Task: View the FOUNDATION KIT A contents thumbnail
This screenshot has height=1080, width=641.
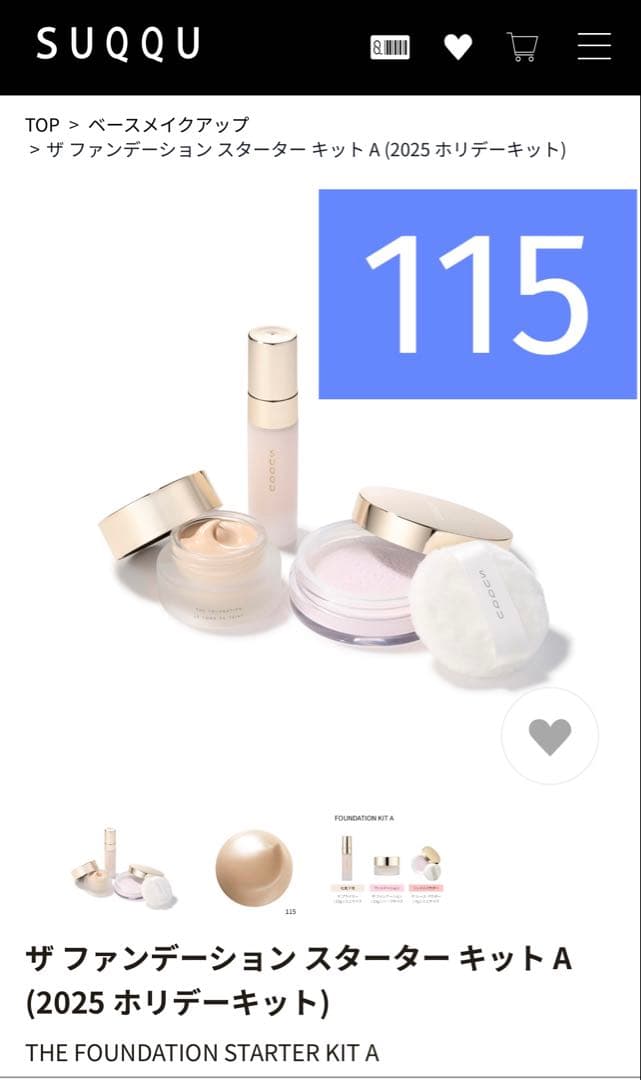Action: [386, 864]
